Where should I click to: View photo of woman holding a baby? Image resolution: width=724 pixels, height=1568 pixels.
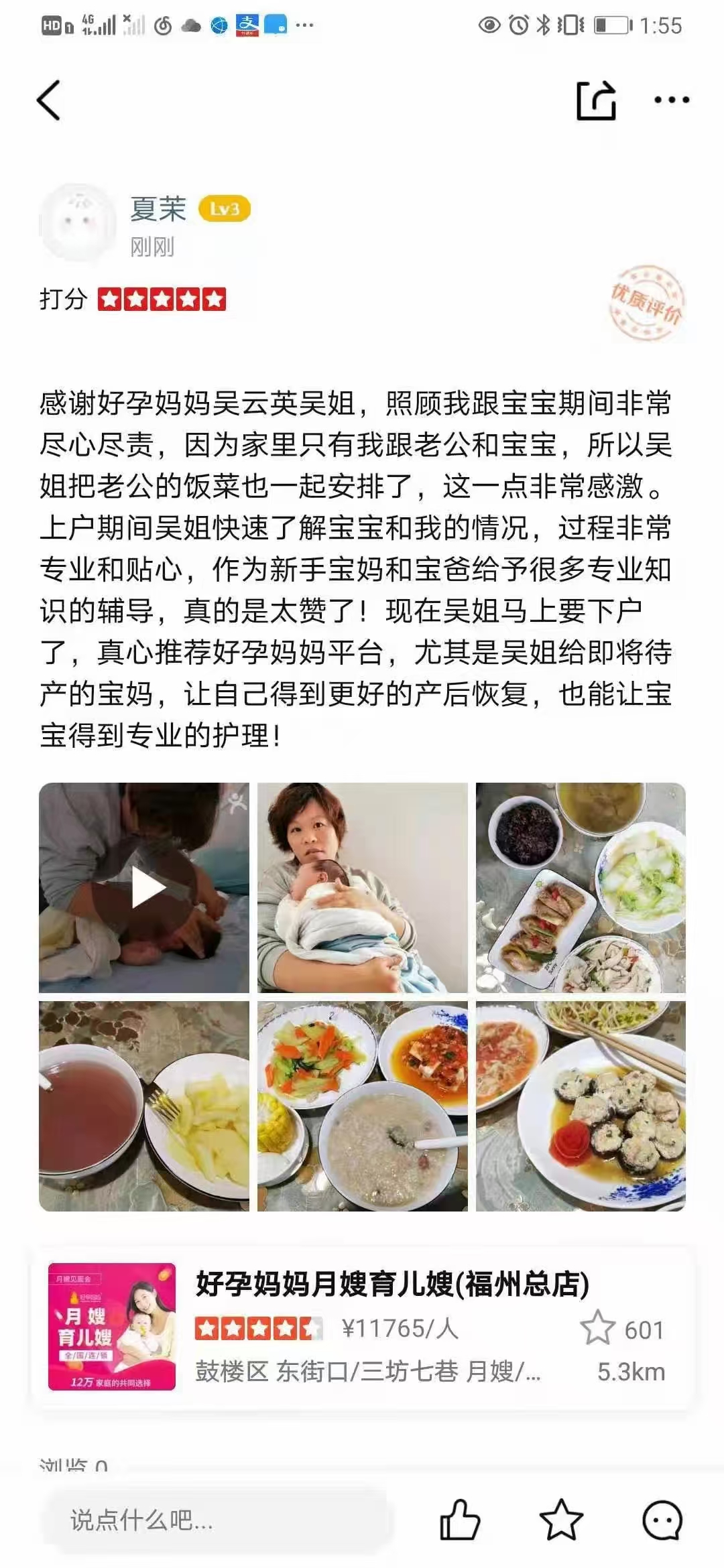pyautogui.click(x=363, y=888)
